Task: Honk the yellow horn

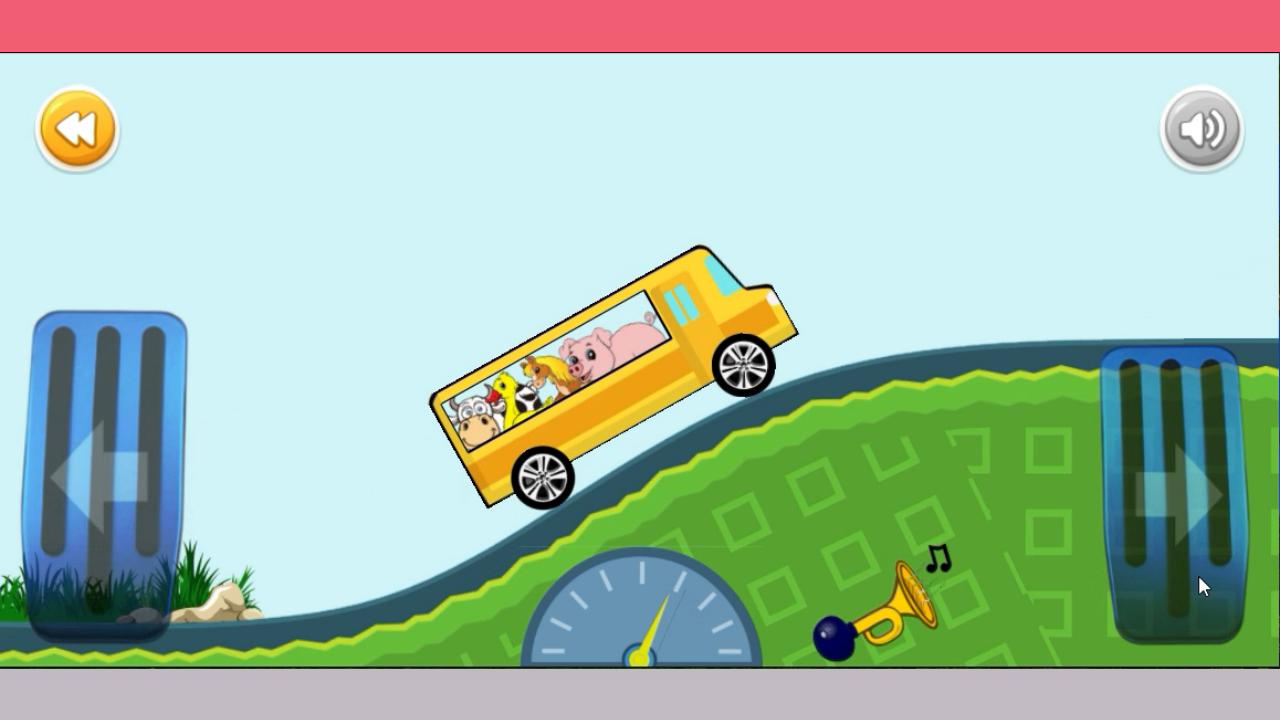Action: (880, 610)
